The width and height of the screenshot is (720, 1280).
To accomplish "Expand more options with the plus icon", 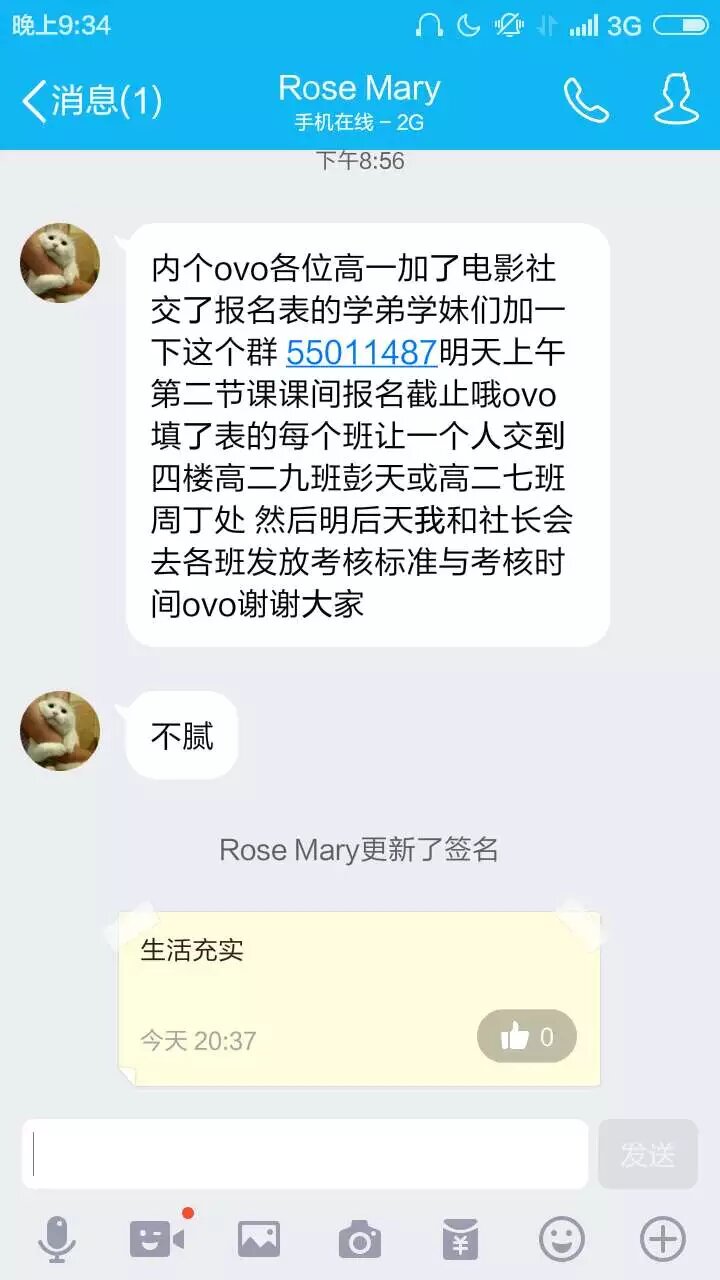I will [x=662, y=1240].
